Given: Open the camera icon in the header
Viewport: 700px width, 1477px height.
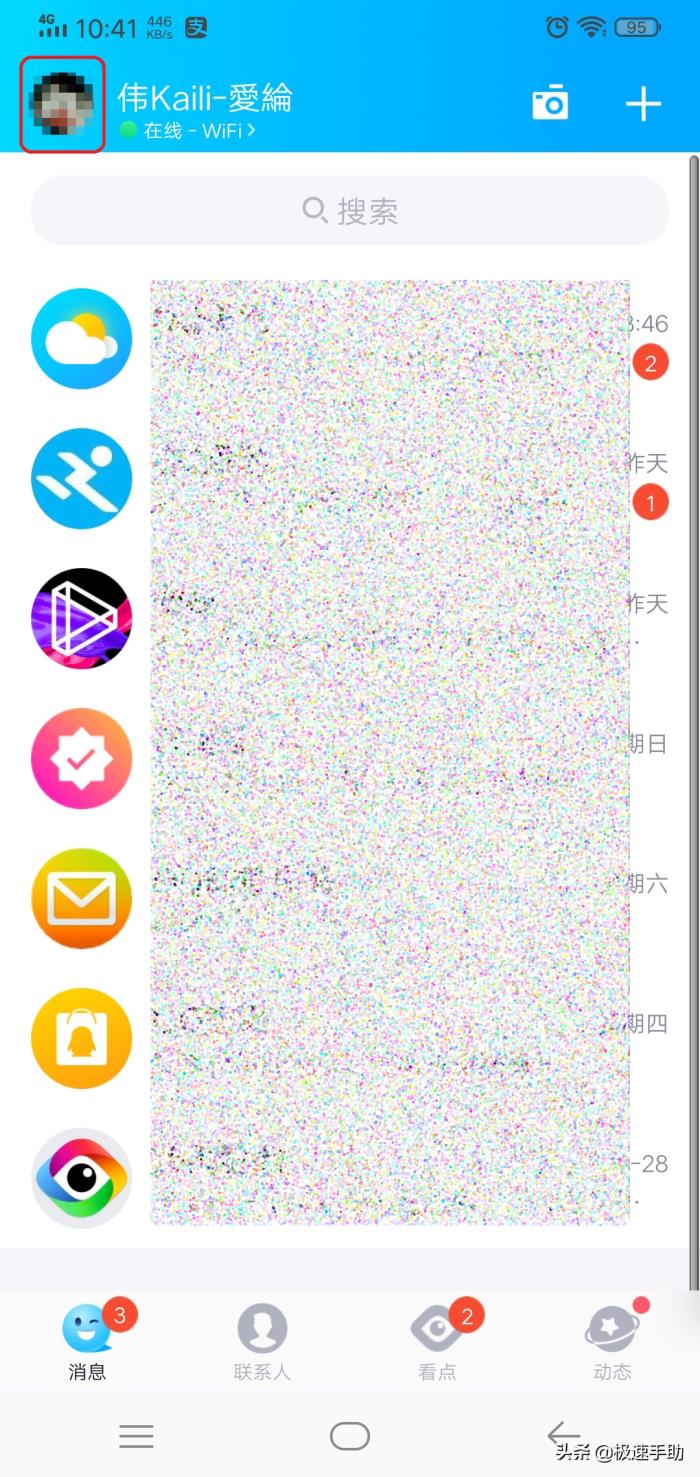Looking at the screenshot, I should (x=550, y=103).
